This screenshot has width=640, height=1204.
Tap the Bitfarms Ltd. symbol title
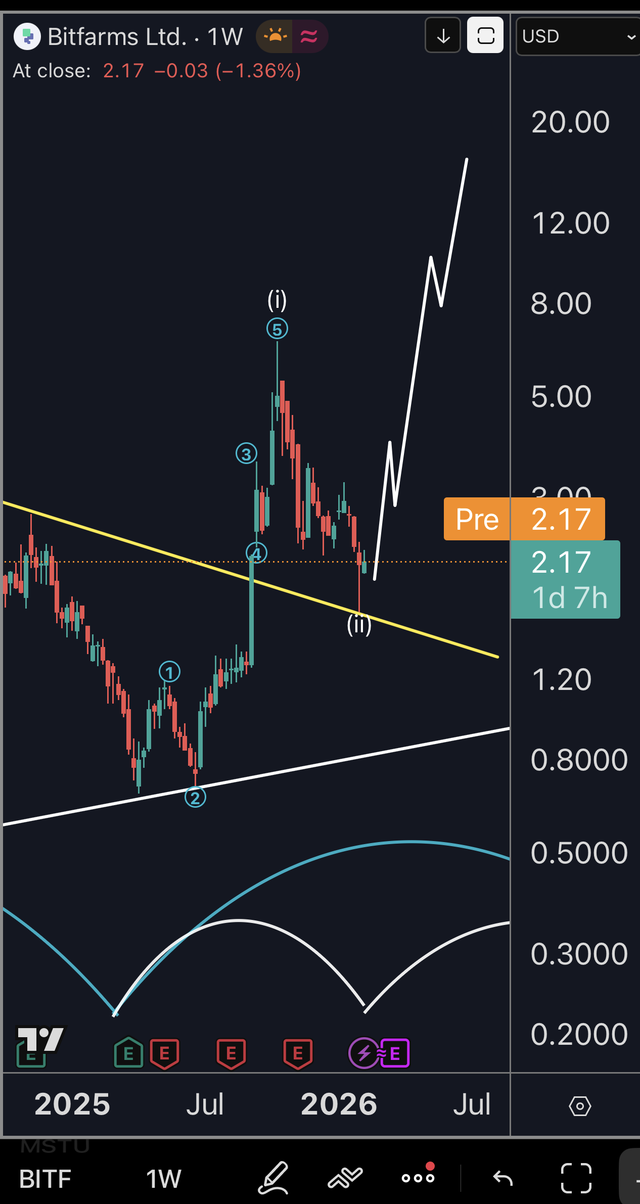117,37
